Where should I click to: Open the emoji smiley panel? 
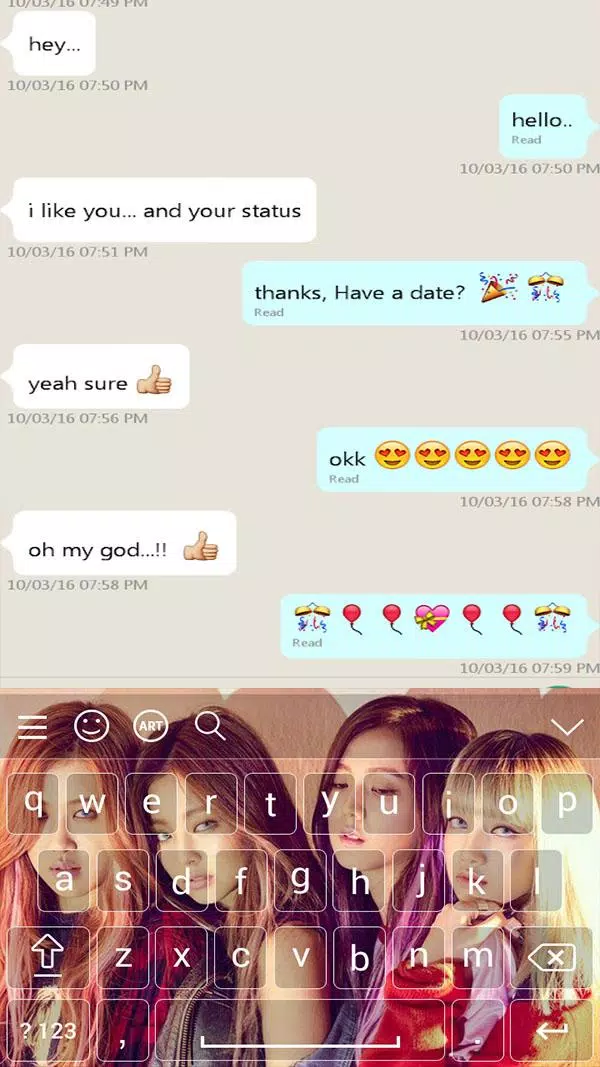[91, 726]
